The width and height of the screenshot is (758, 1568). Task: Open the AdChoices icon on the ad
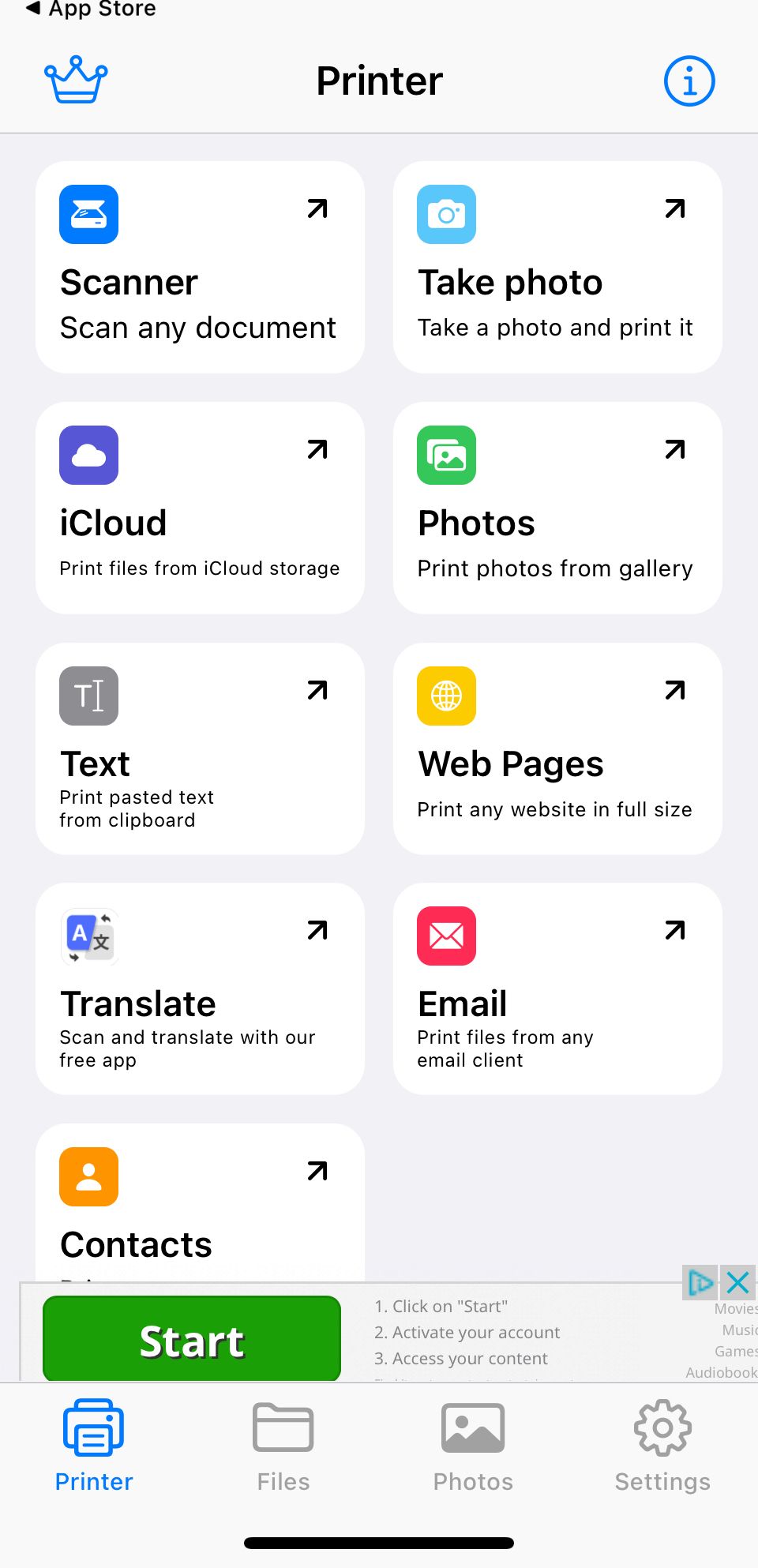coord(700,1282)
